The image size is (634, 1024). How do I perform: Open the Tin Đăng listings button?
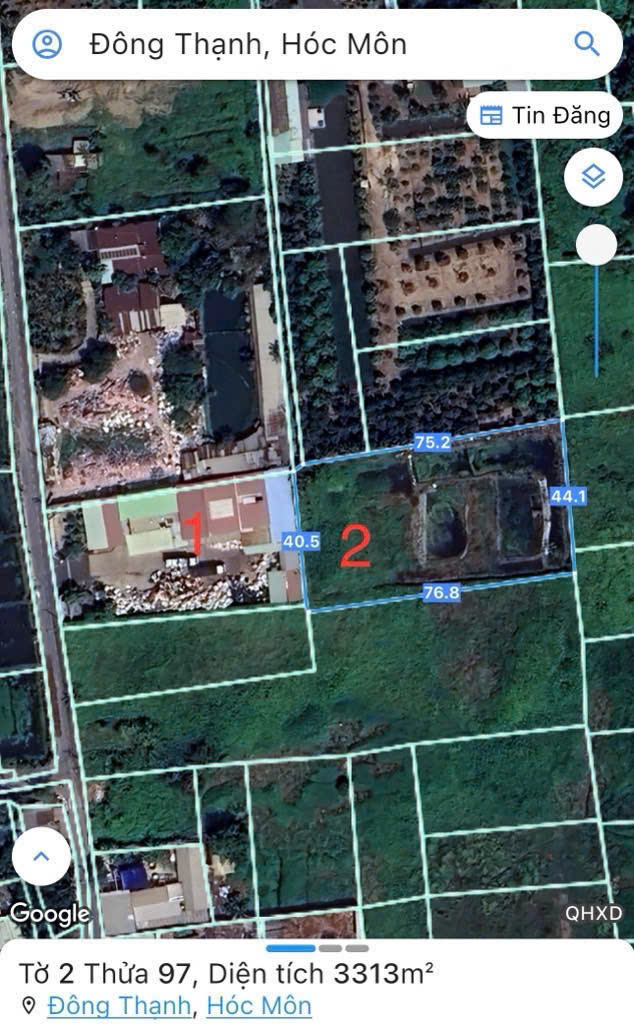click(545, 115)
